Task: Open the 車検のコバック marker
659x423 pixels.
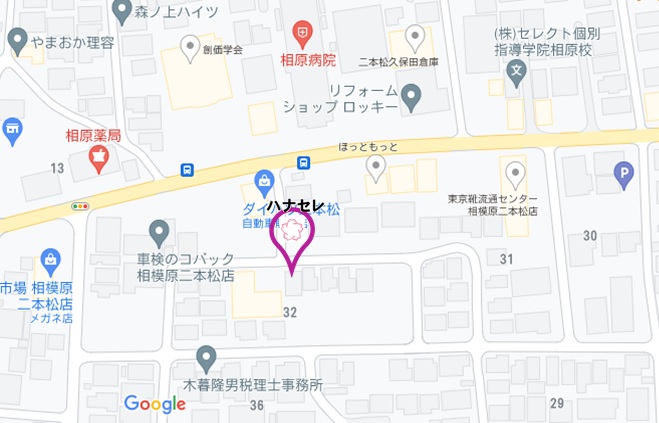Action: [x=159, y=234]
